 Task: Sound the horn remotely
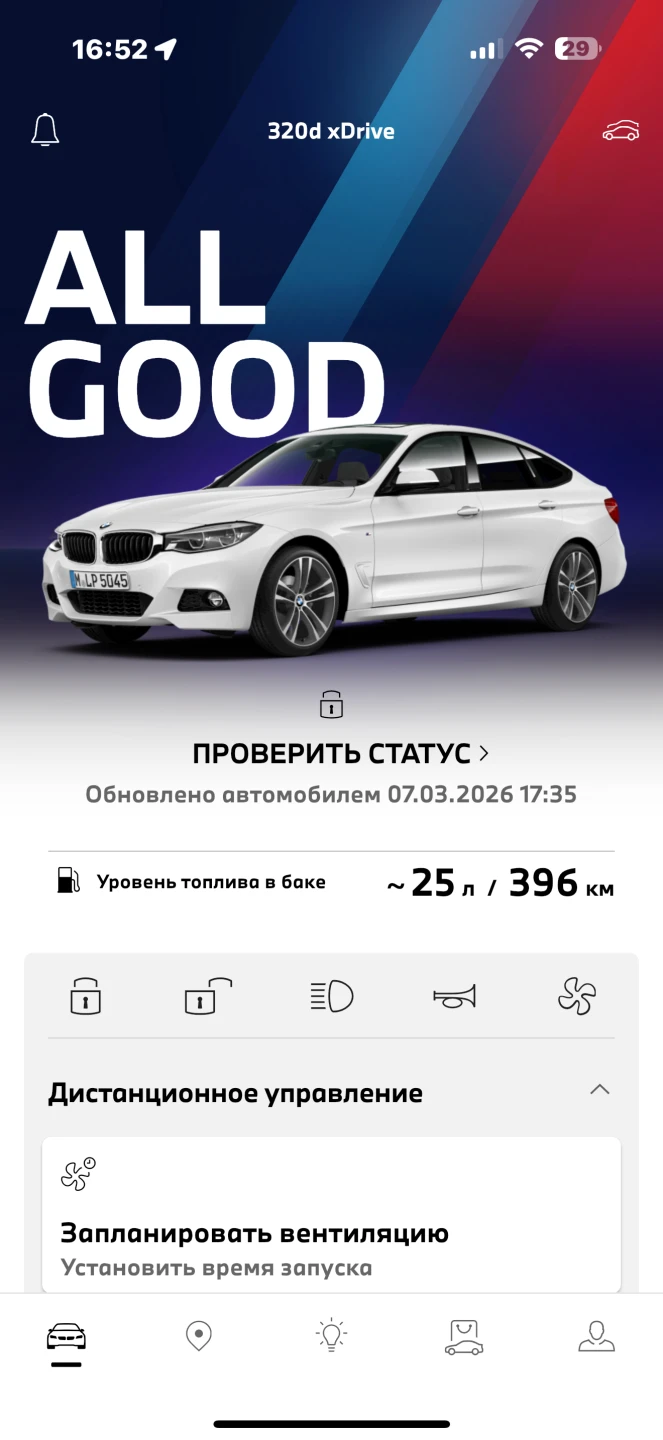click(x=454, y=997)
